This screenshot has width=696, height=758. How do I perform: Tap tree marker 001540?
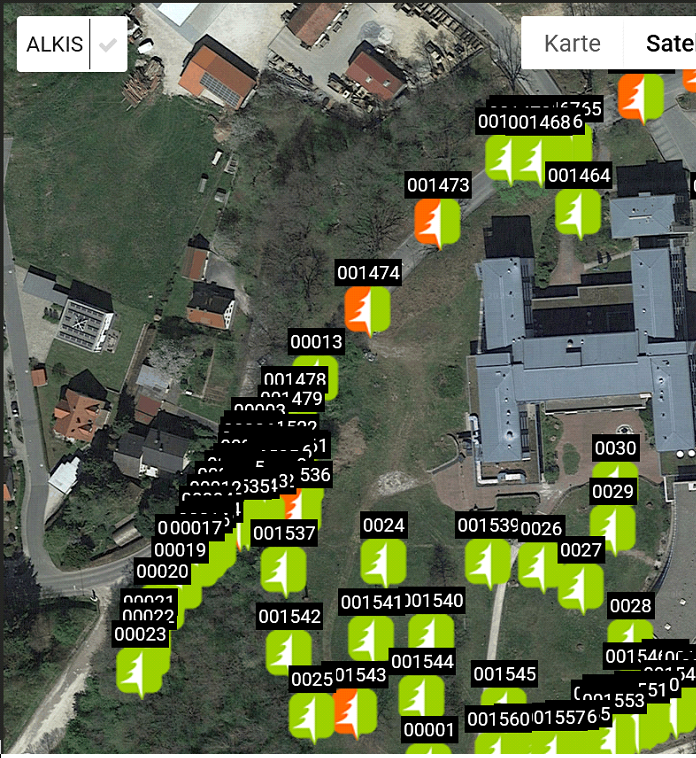pos(432,636)
